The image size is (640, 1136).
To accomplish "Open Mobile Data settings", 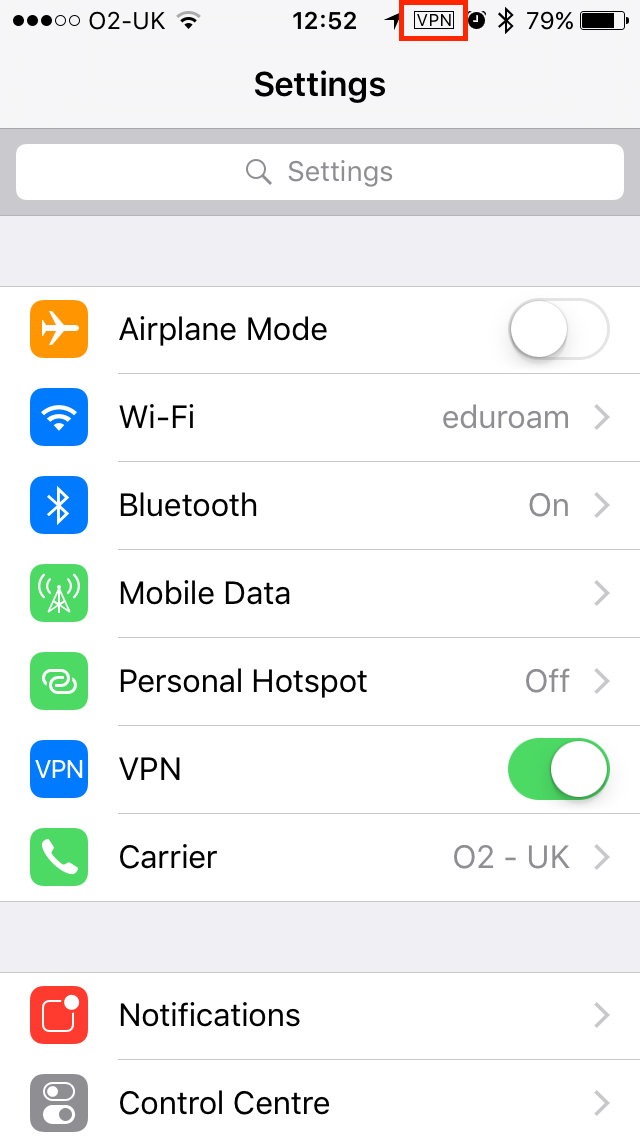I will pyautogui.click(x=320, y=593).
